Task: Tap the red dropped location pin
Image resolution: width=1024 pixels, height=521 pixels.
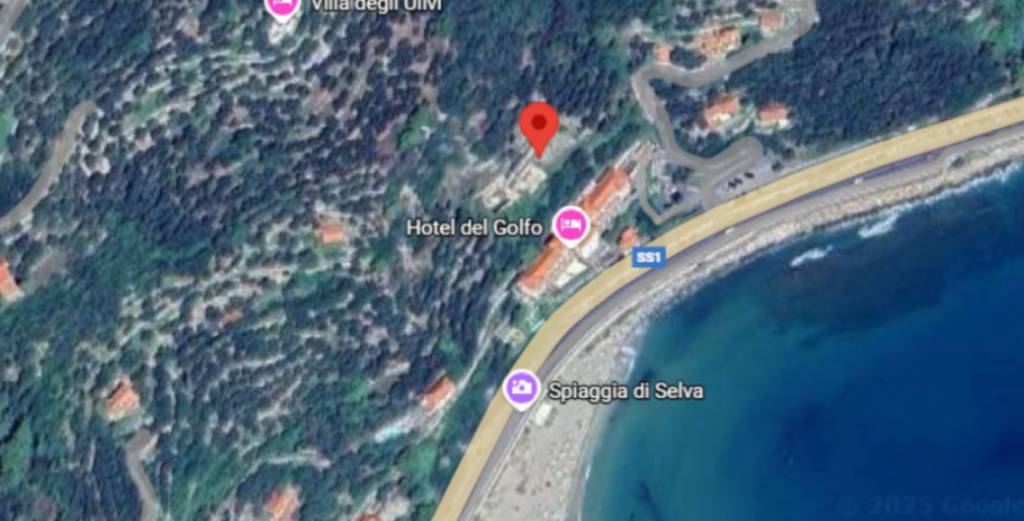Action: 539,125
